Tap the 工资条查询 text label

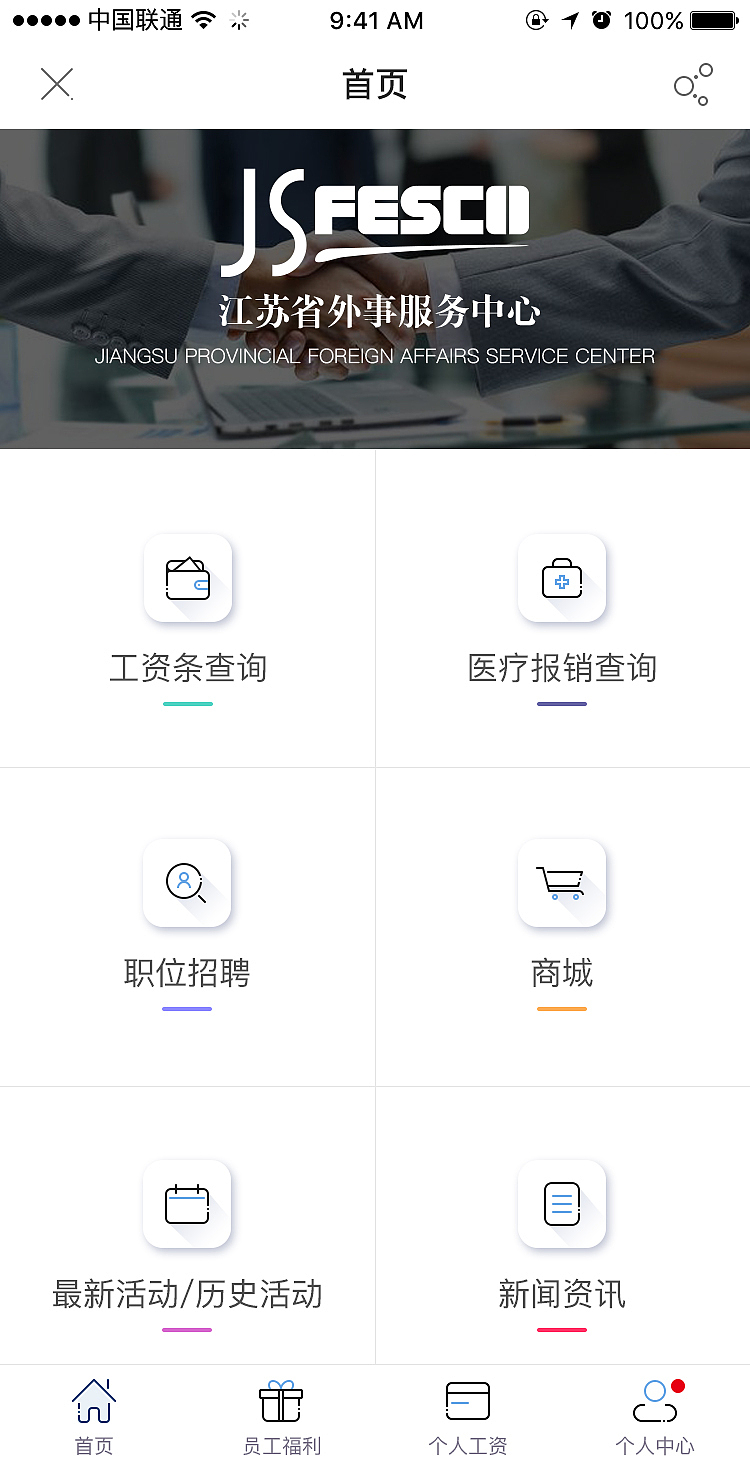click(x=187, y=668)
